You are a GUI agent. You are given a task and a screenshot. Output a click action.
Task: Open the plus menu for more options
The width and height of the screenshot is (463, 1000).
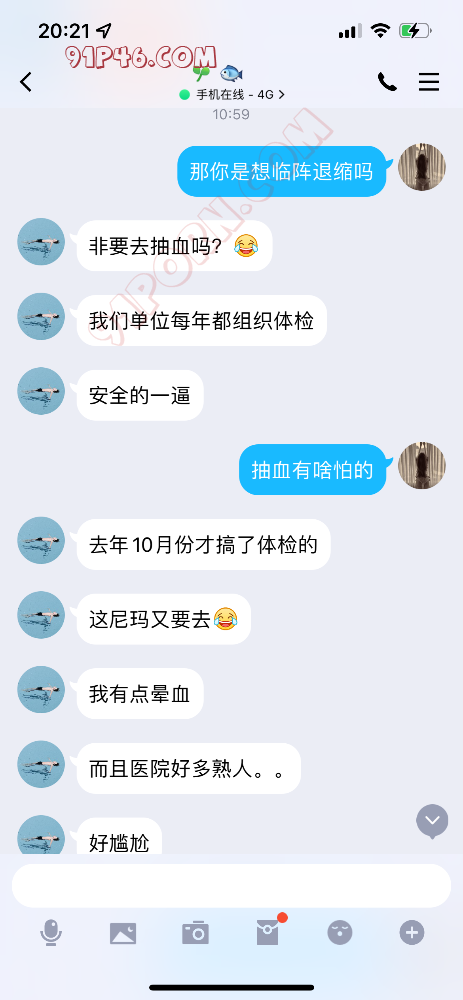click(412, 933)
